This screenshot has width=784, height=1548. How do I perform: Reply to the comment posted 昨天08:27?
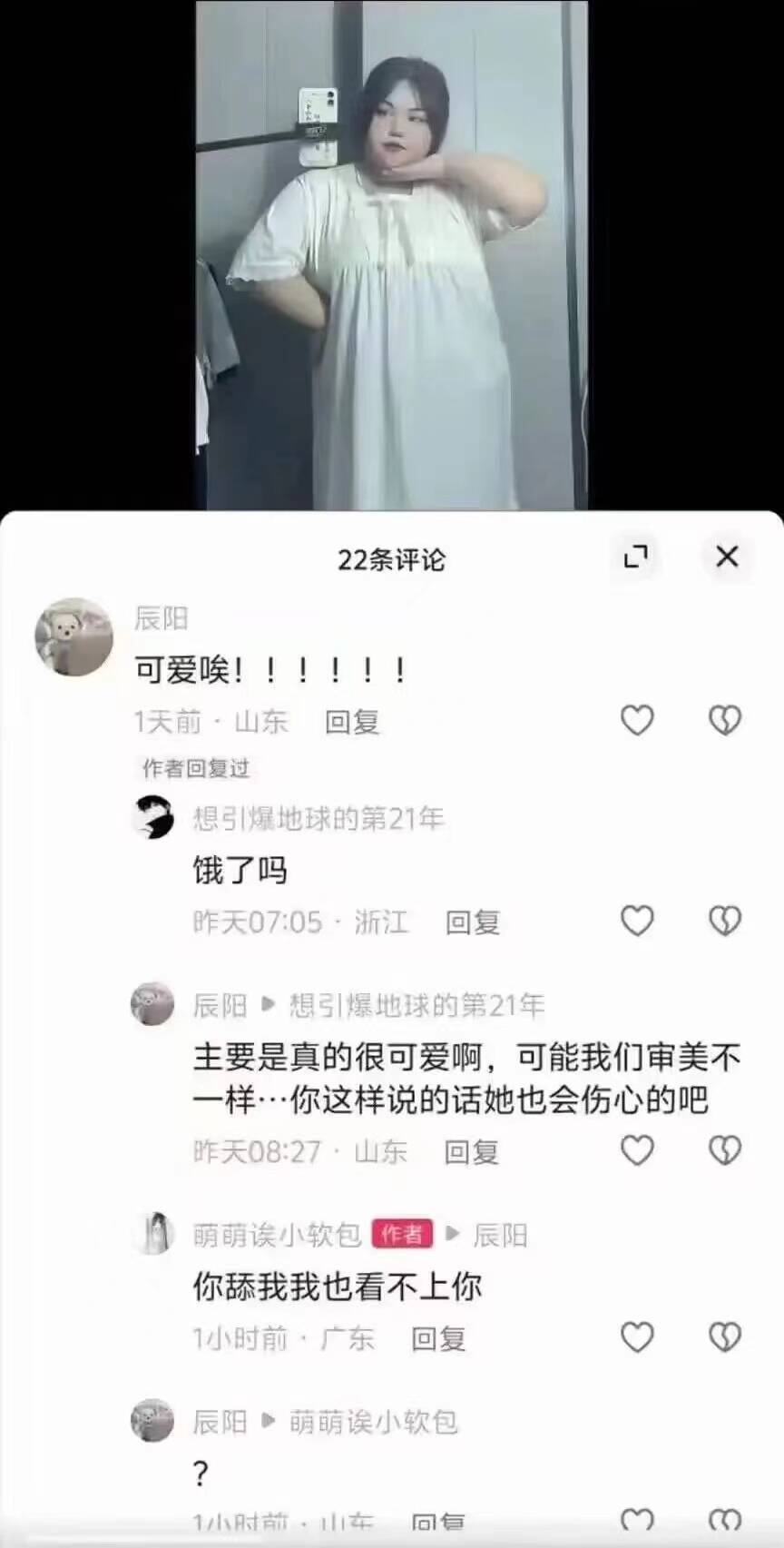click(x=472, y=1152)
